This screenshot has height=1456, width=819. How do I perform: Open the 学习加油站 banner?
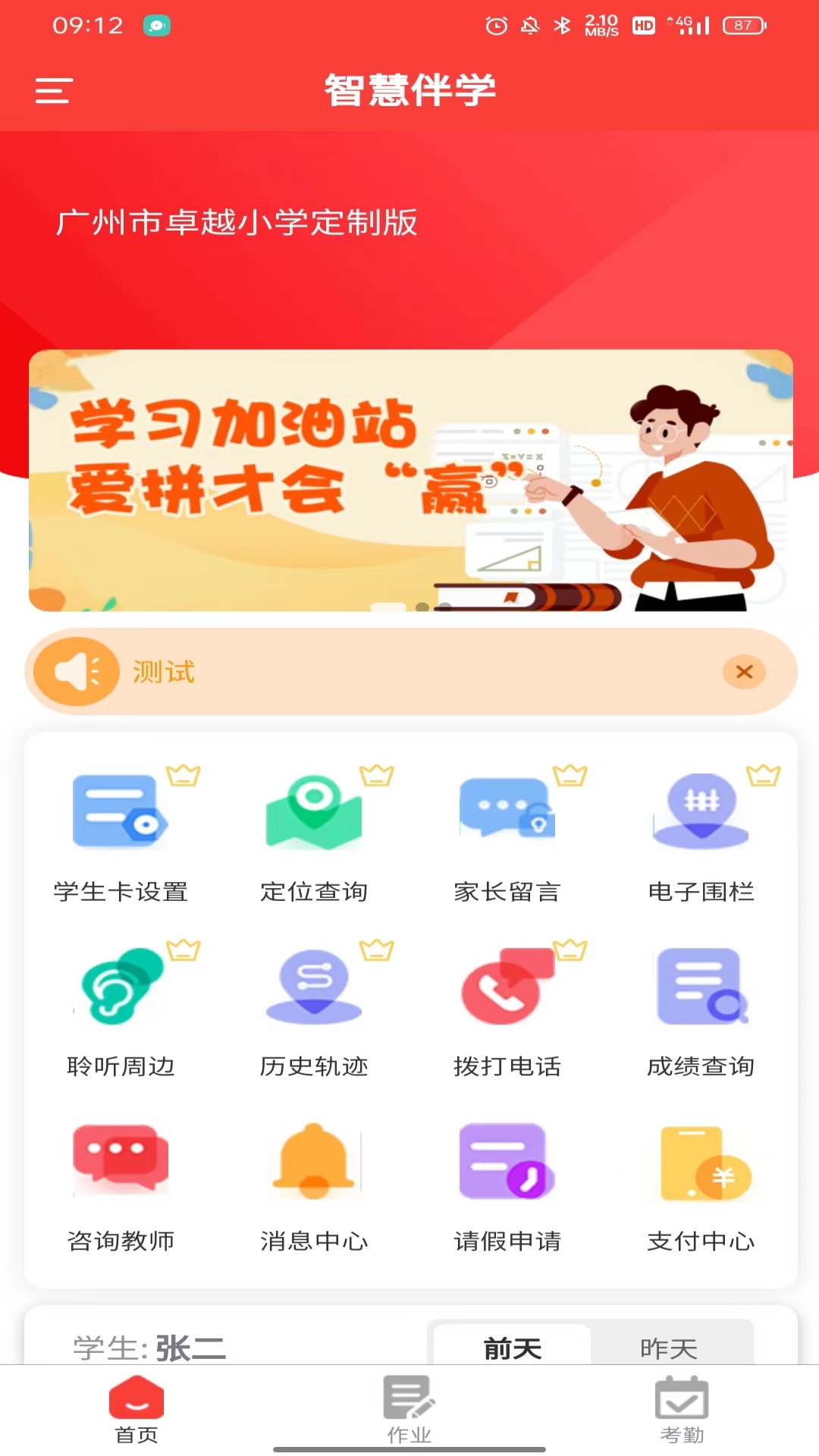(411, 480)
